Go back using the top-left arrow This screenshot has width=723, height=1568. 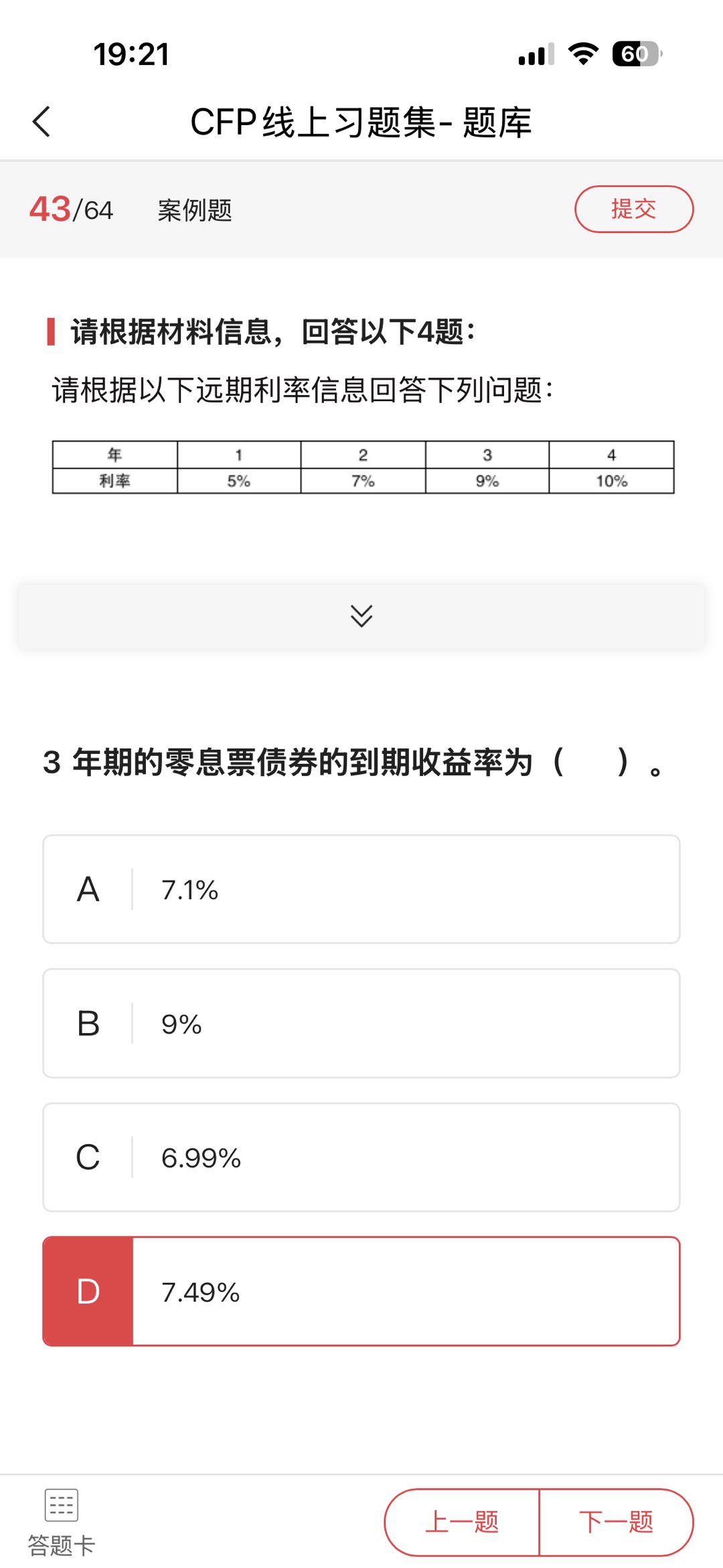click(x=42, y=122)
